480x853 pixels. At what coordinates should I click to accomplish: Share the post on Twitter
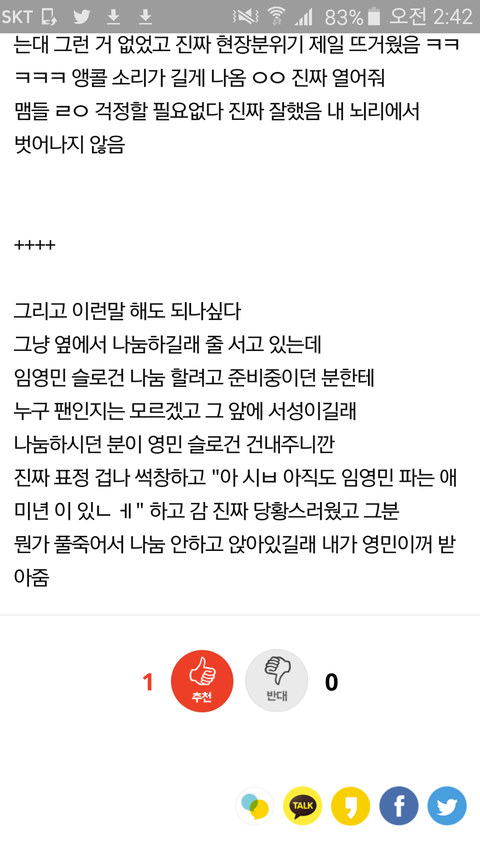pos(447,806)
